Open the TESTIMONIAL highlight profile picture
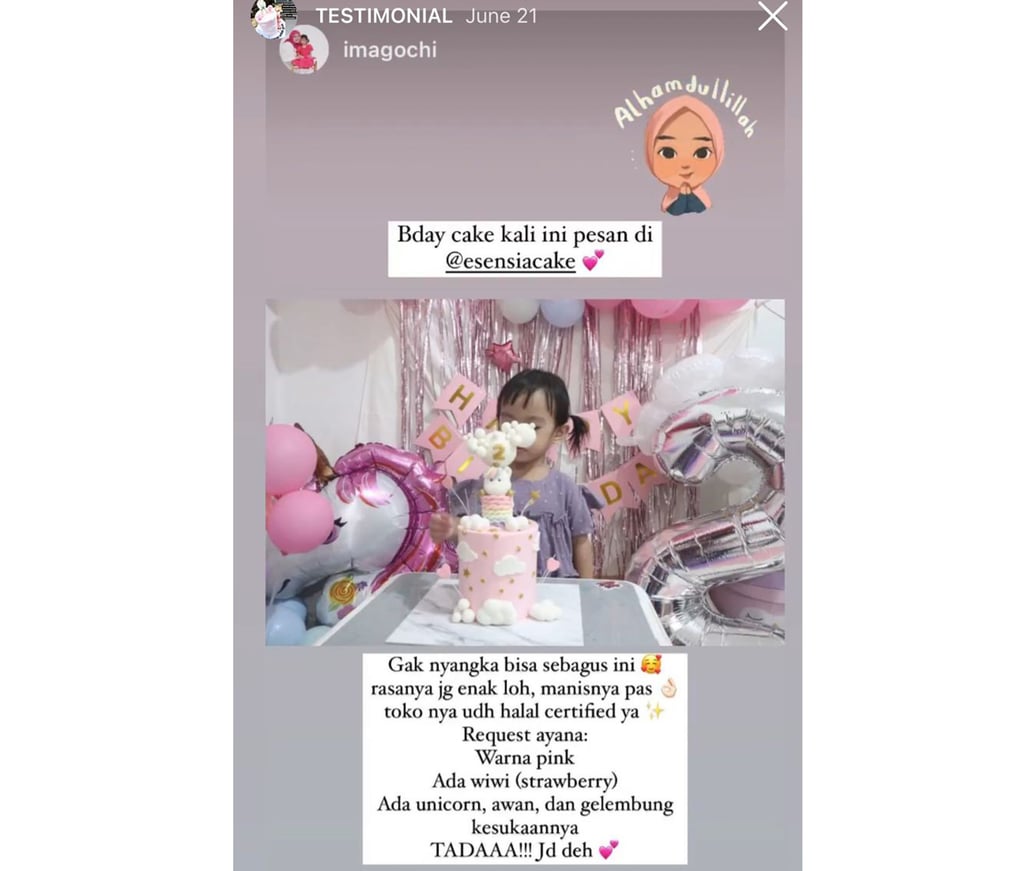The width and height of the screenshot is (1024, 871). (274, 17)
